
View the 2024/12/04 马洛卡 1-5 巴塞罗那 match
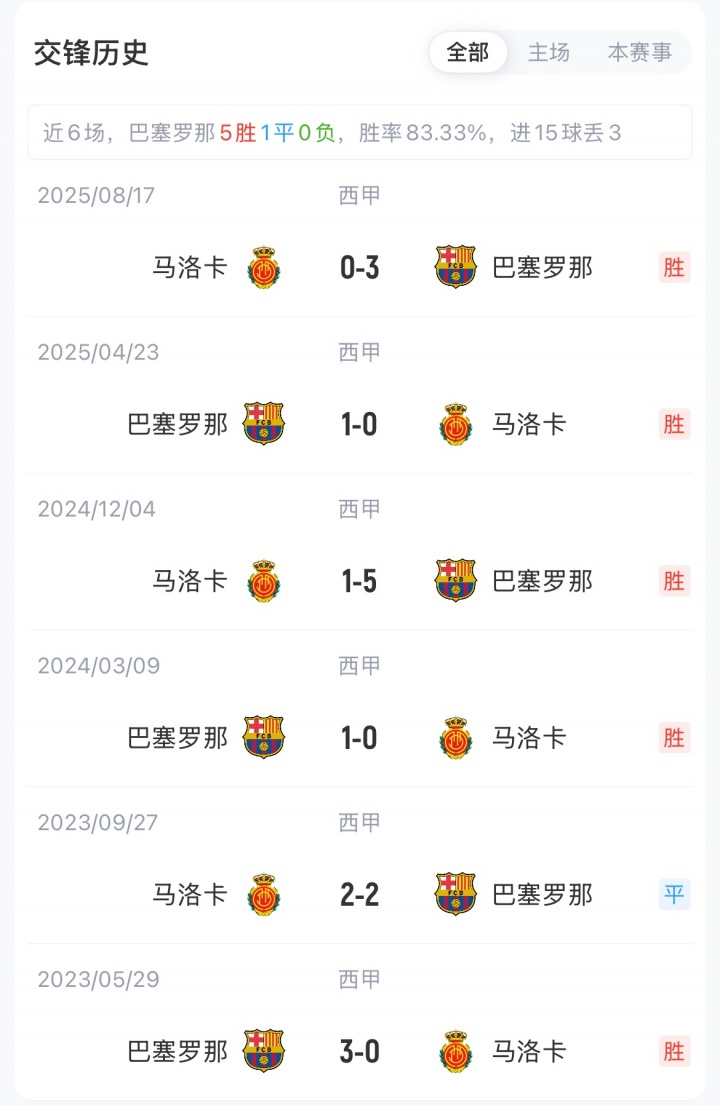point(359,581)
